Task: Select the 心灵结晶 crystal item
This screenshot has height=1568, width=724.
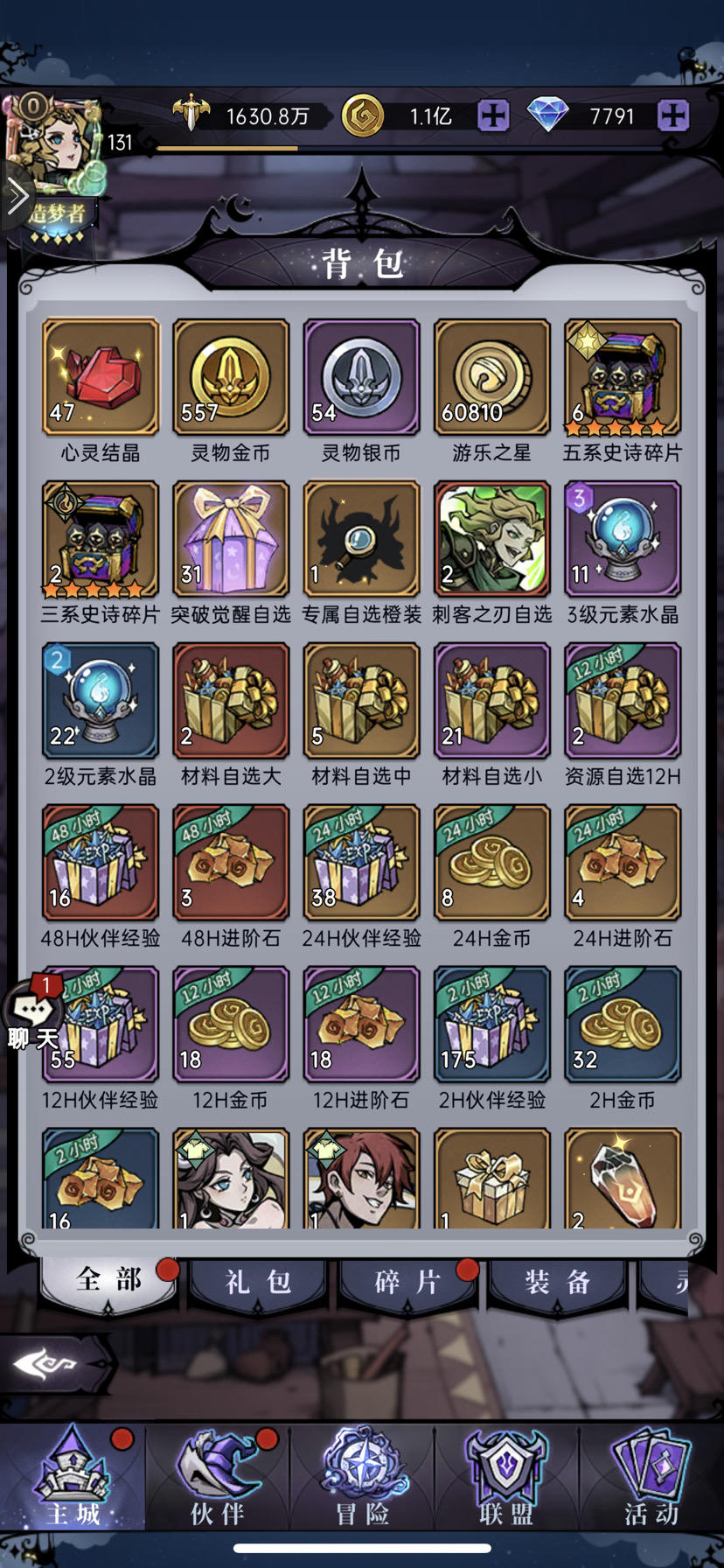Action: tap(99, 378)
